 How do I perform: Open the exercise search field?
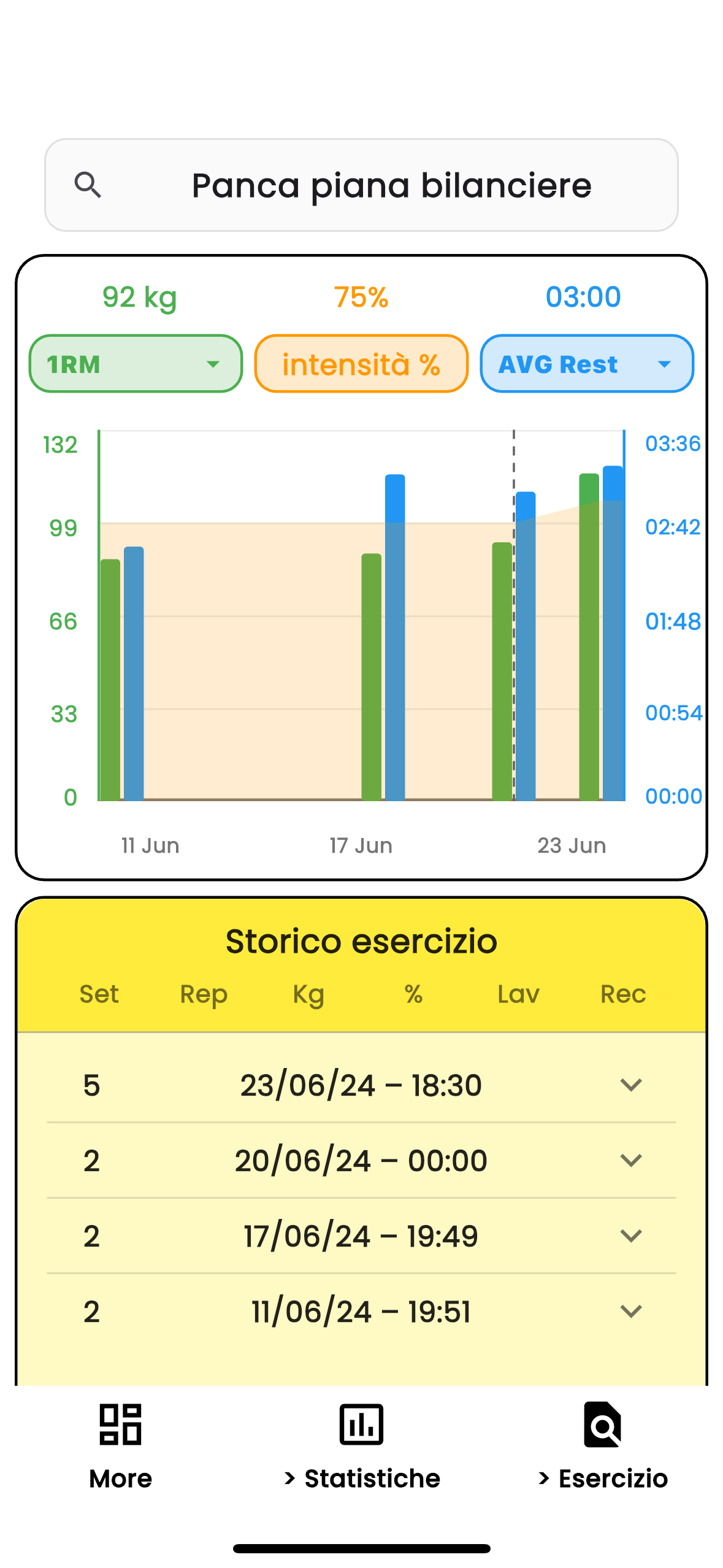point(361,185)
